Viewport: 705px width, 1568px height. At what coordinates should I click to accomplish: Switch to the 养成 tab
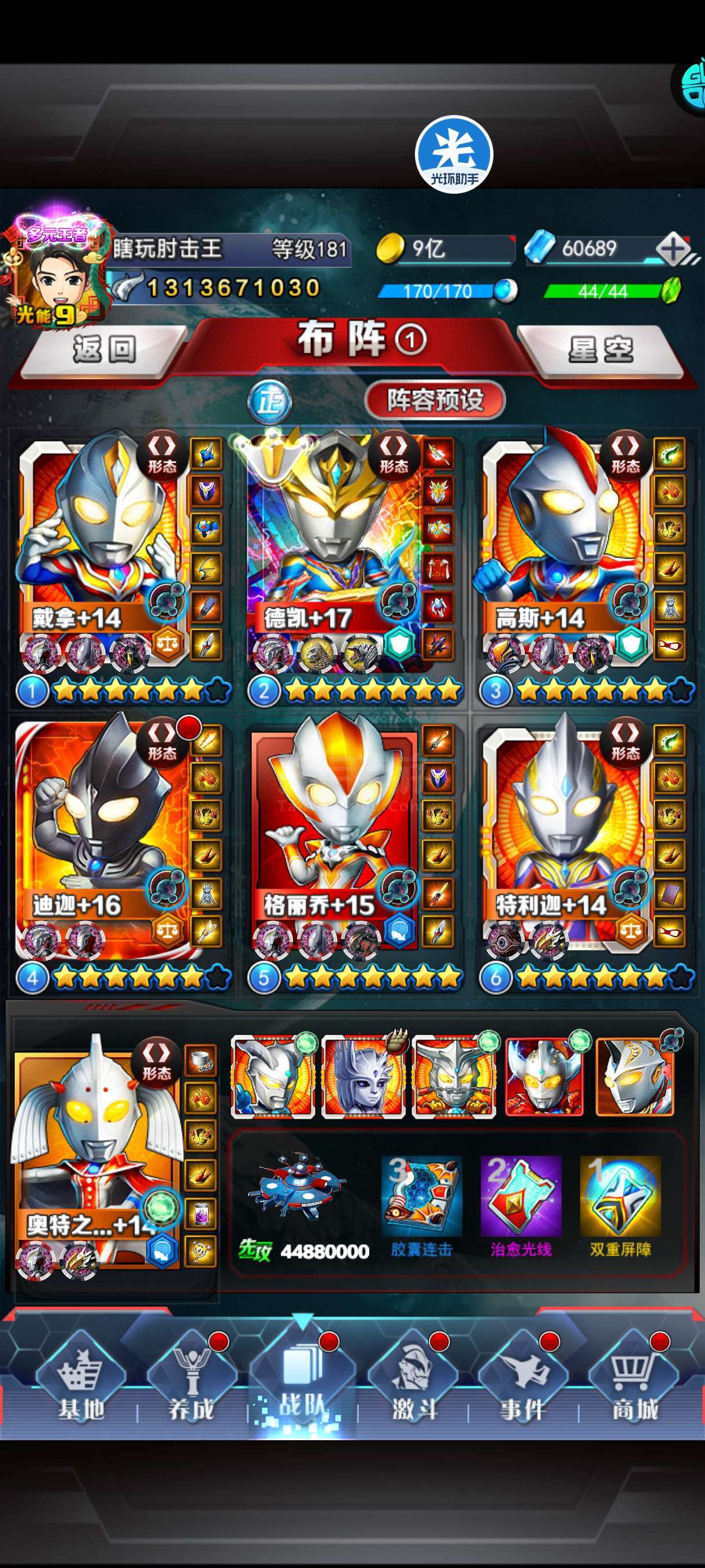(x=191, y=1383)
